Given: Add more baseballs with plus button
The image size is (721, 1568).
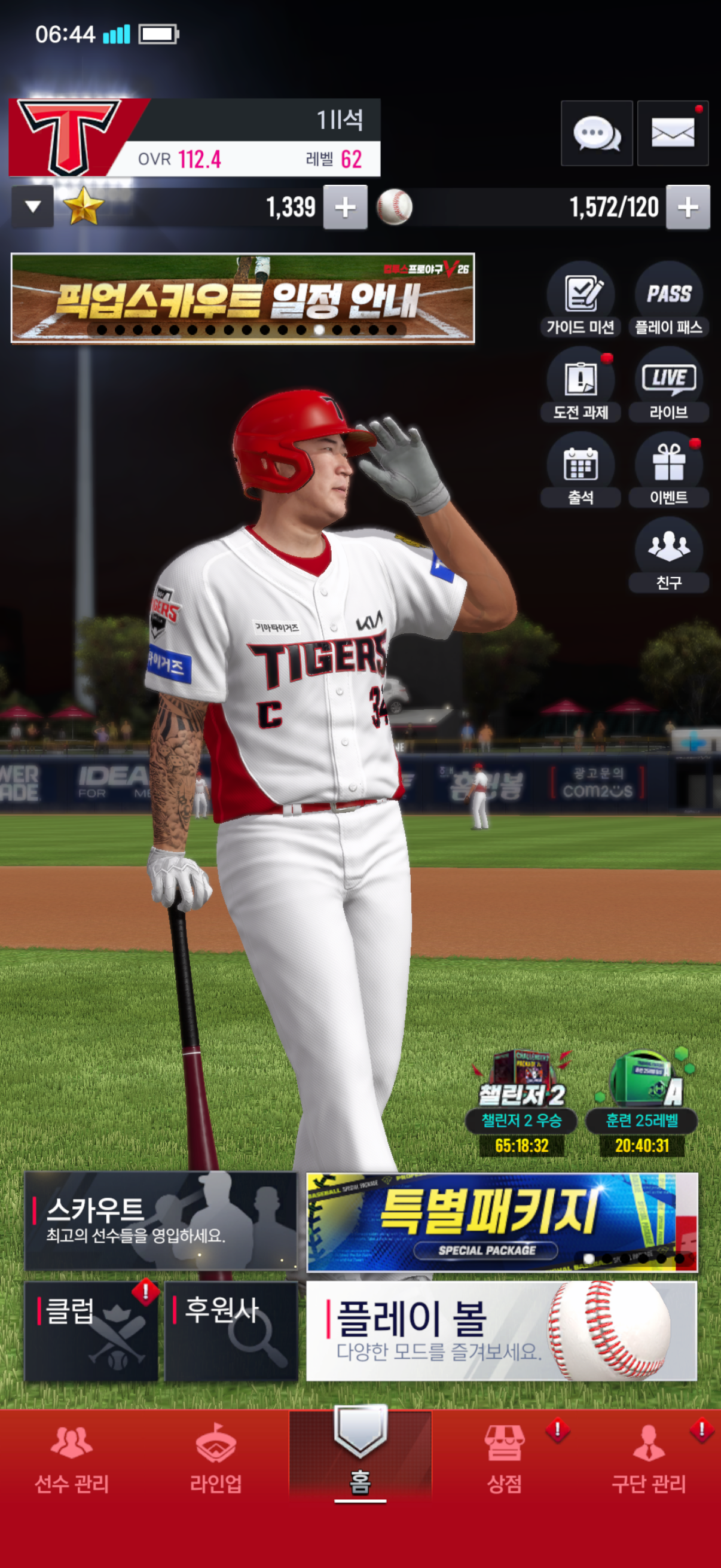Looking at the screenshot, I should [688, 208].
